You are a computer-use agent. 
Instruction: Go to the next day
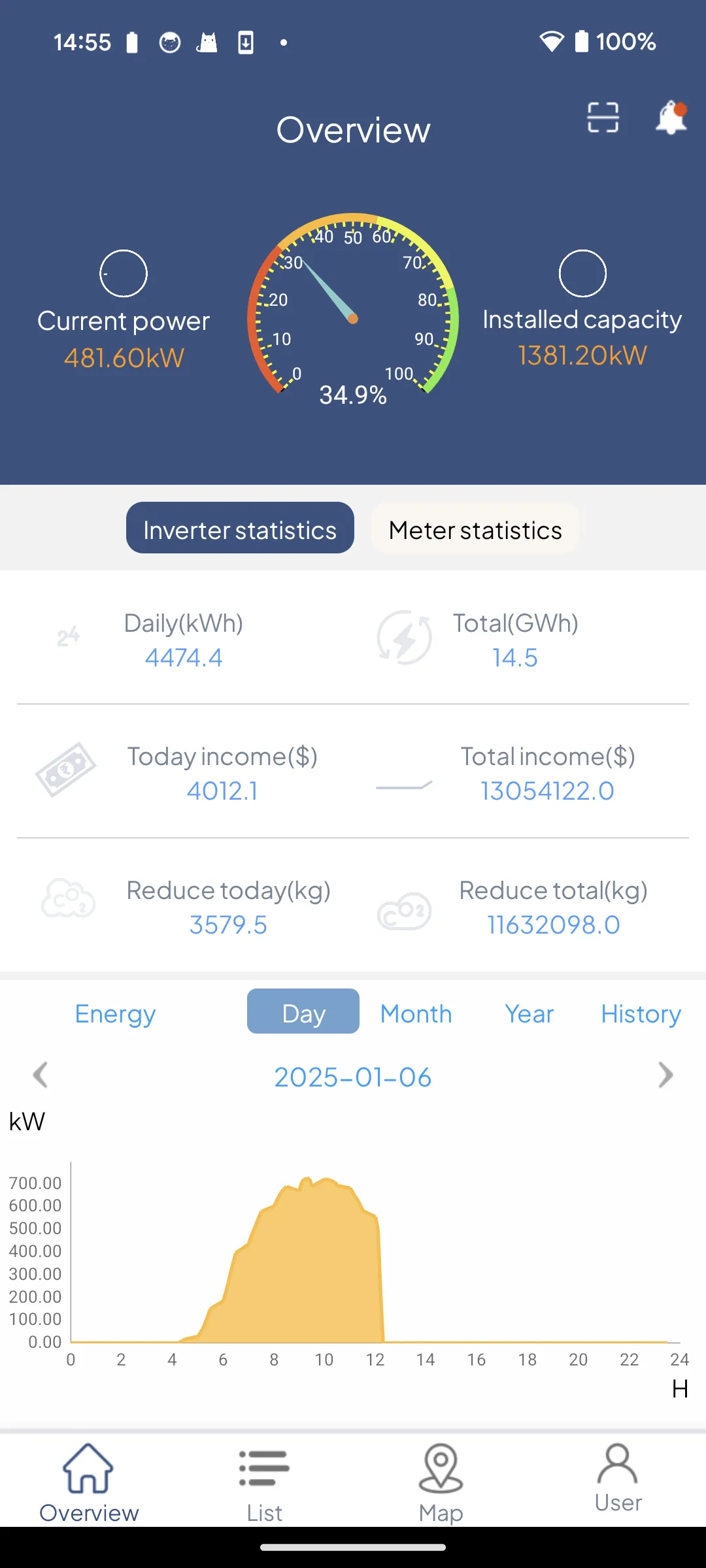click(665, 1075)
